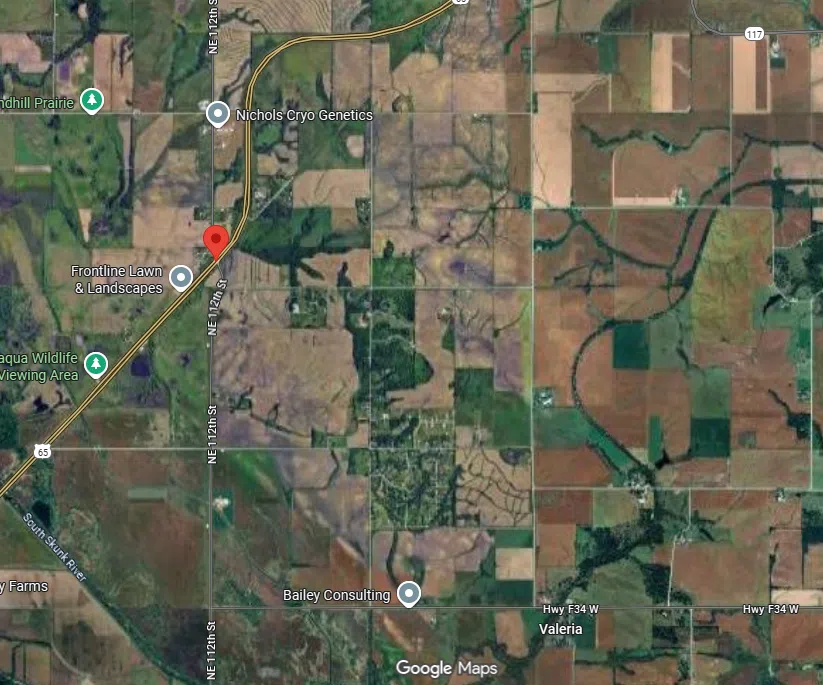This screenshot has width=823, height=685.
Task: Open the Bailey Consulting place marker
Action: click(408, 595)
